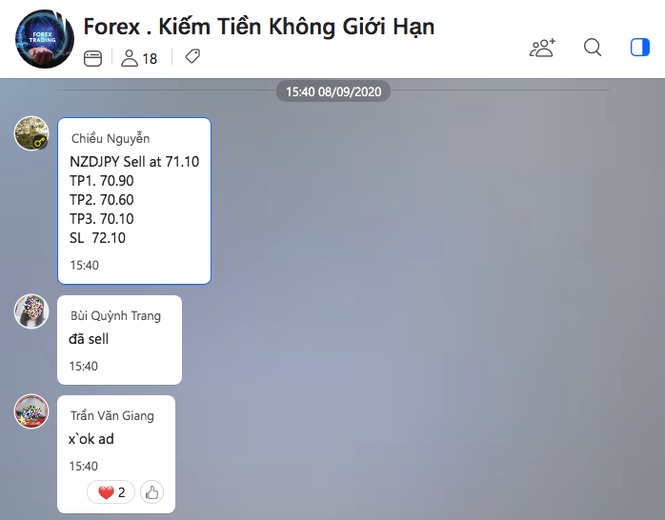Like Trần Văn Giang's "x`ok ad" message
665x520 pixels.
coord(151,492)
